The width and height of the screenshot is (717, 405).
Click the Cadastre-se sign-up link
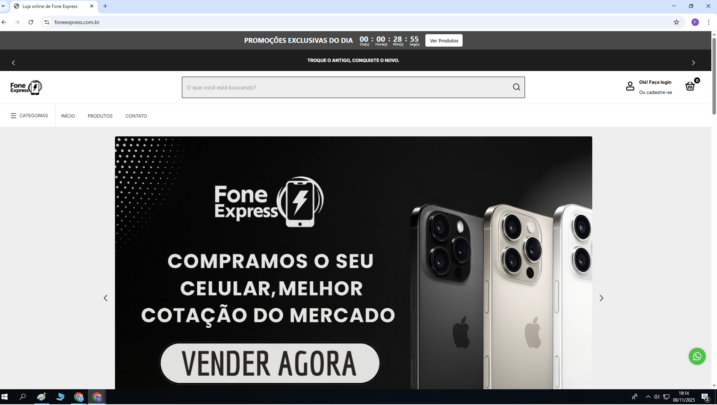point(655,92)
